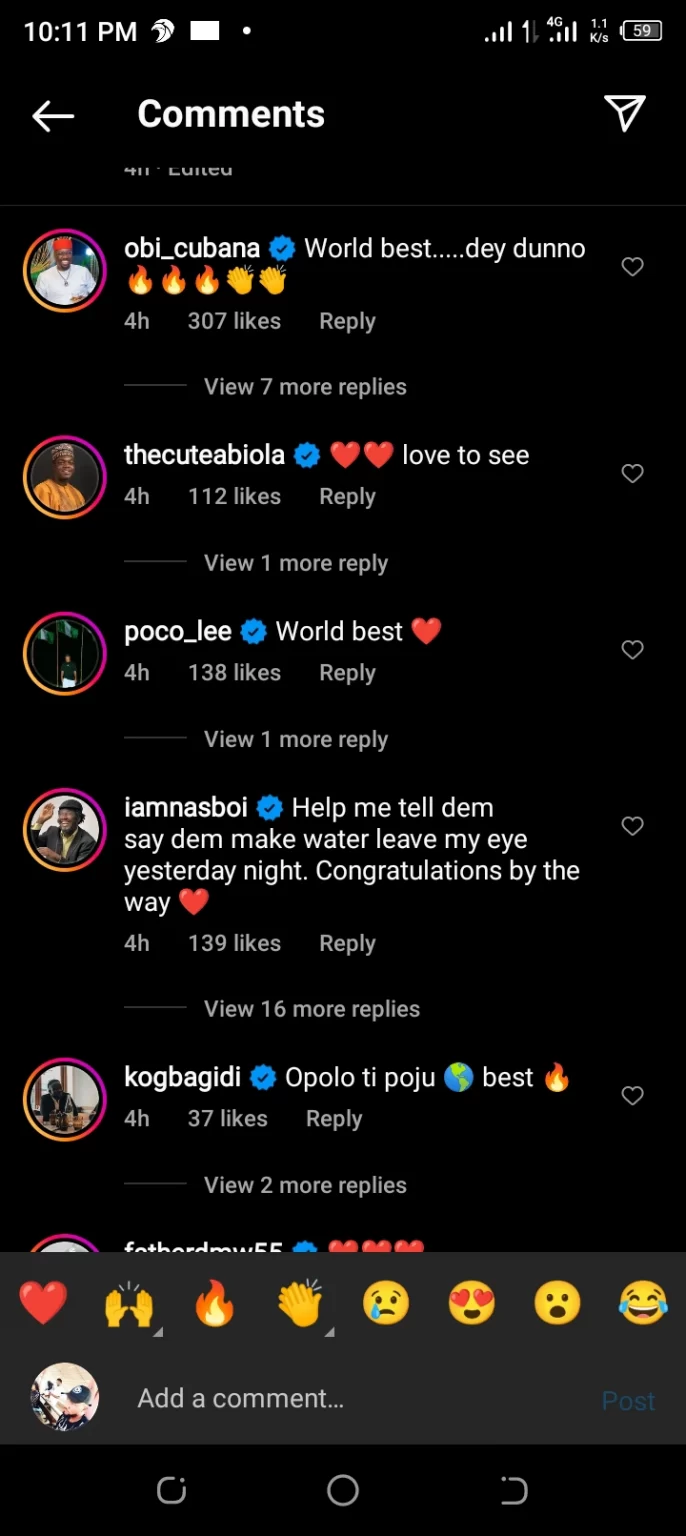Reply to obi_cubana's comment
686x1536 pixels.
click(x=347, y=321)
